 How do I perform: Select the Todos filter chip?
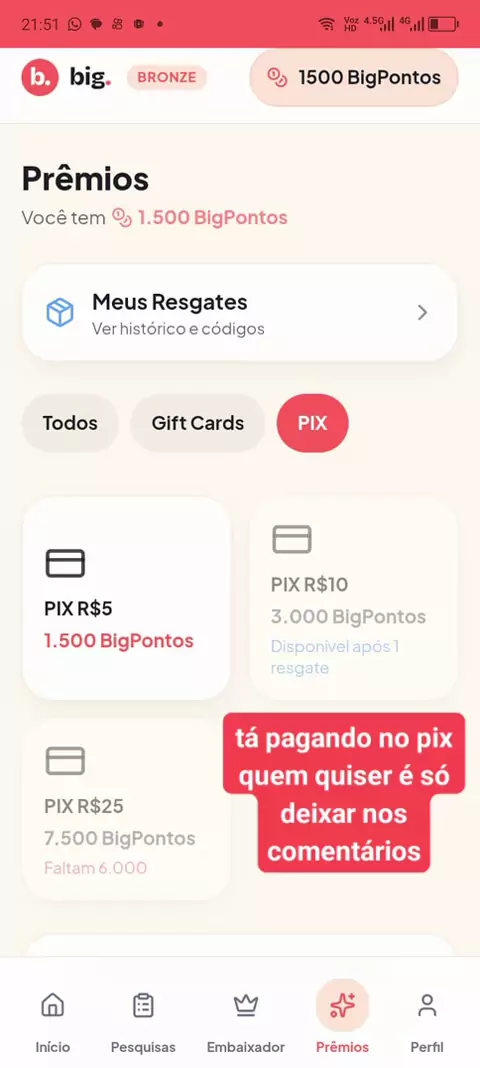(x=70, y=423)
